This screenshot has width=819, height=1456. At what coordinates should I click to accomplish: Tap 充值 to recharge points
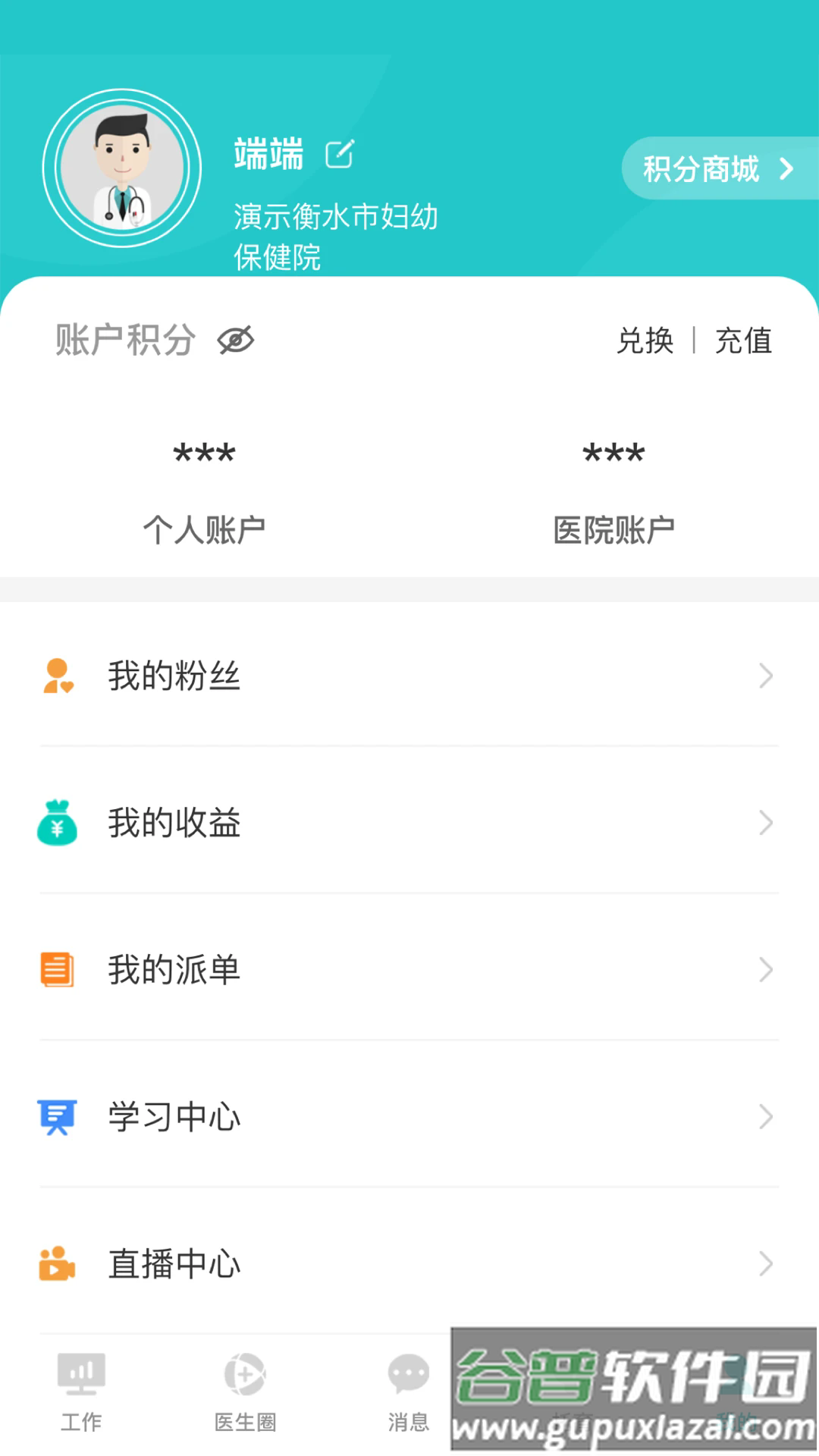point(743,341)
